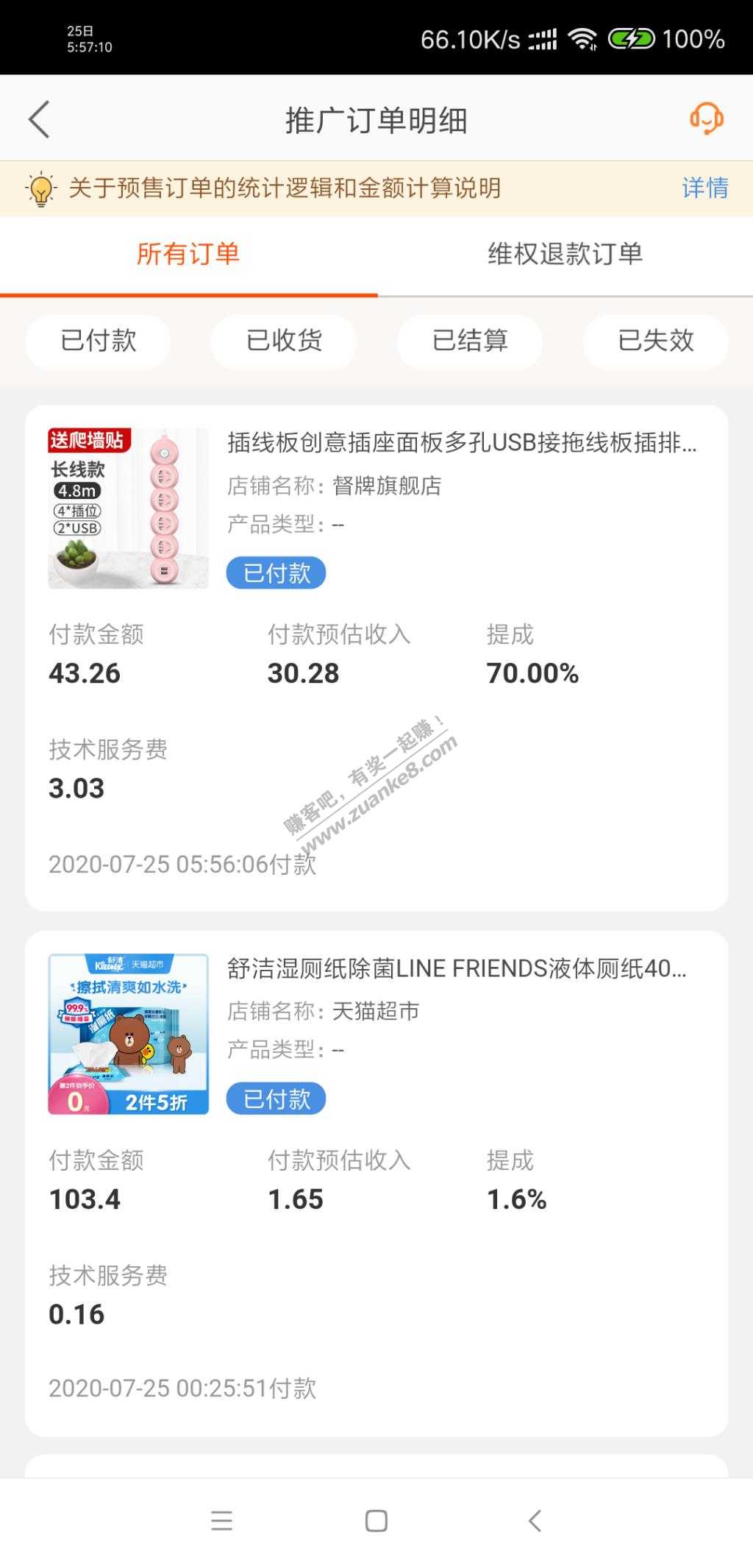Filter orders by 已结算
This screenshot has width=753, height=1568.
click(x=470, y=341)
